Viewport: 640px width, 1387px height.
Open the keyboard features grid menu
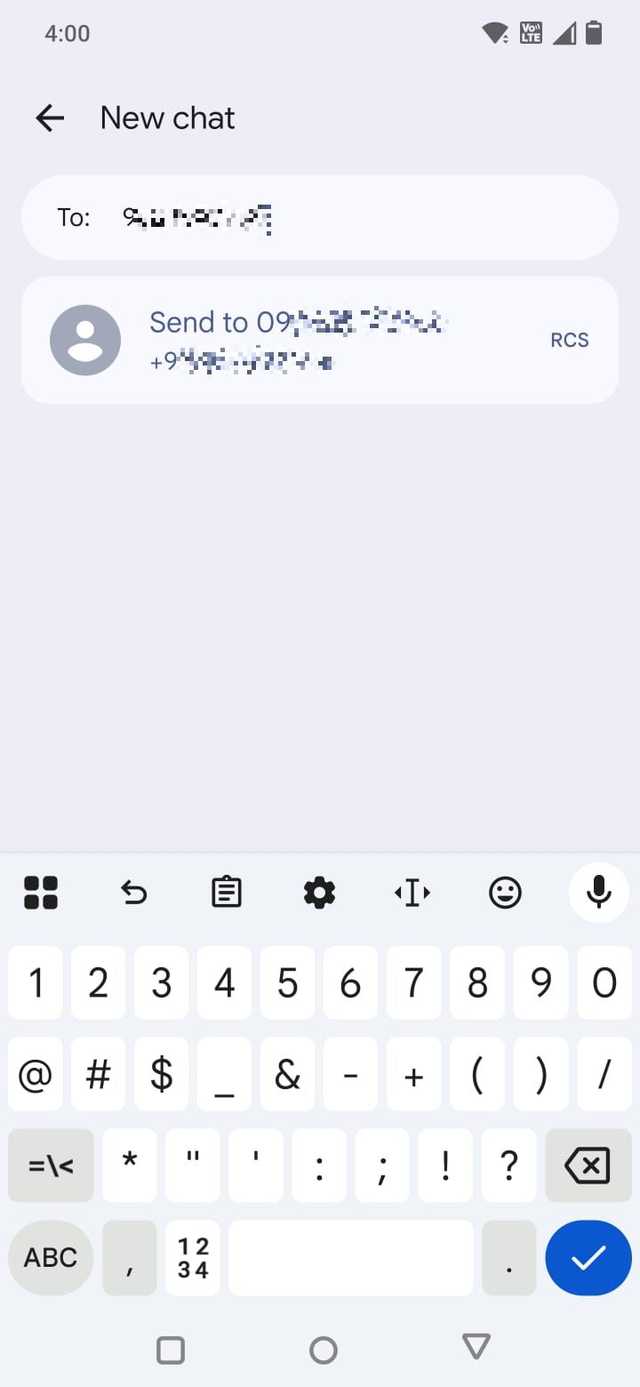41,892
